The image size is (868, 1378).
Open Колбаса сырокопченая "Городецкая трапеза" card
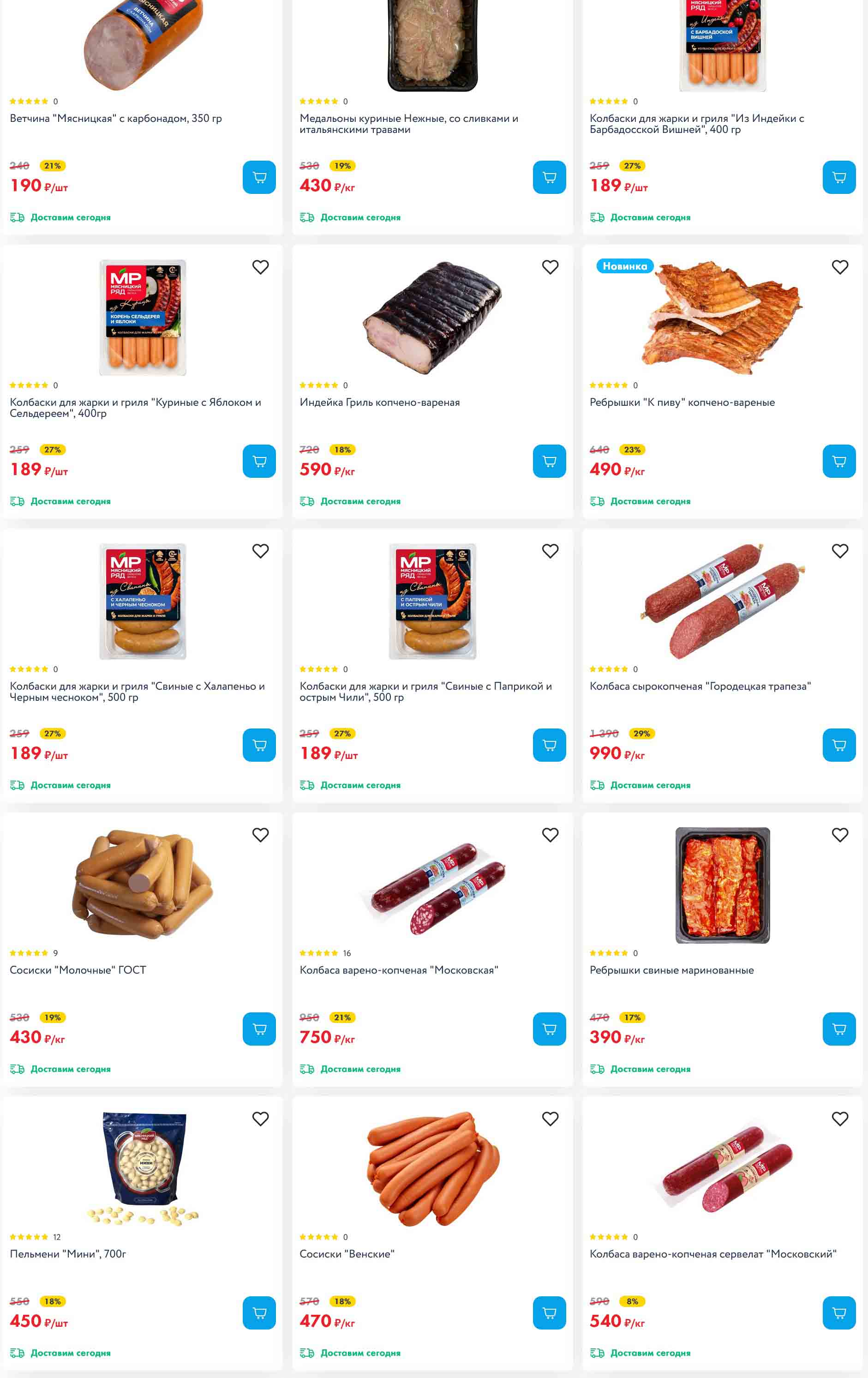pyautogui.click(x=700, y=686)
